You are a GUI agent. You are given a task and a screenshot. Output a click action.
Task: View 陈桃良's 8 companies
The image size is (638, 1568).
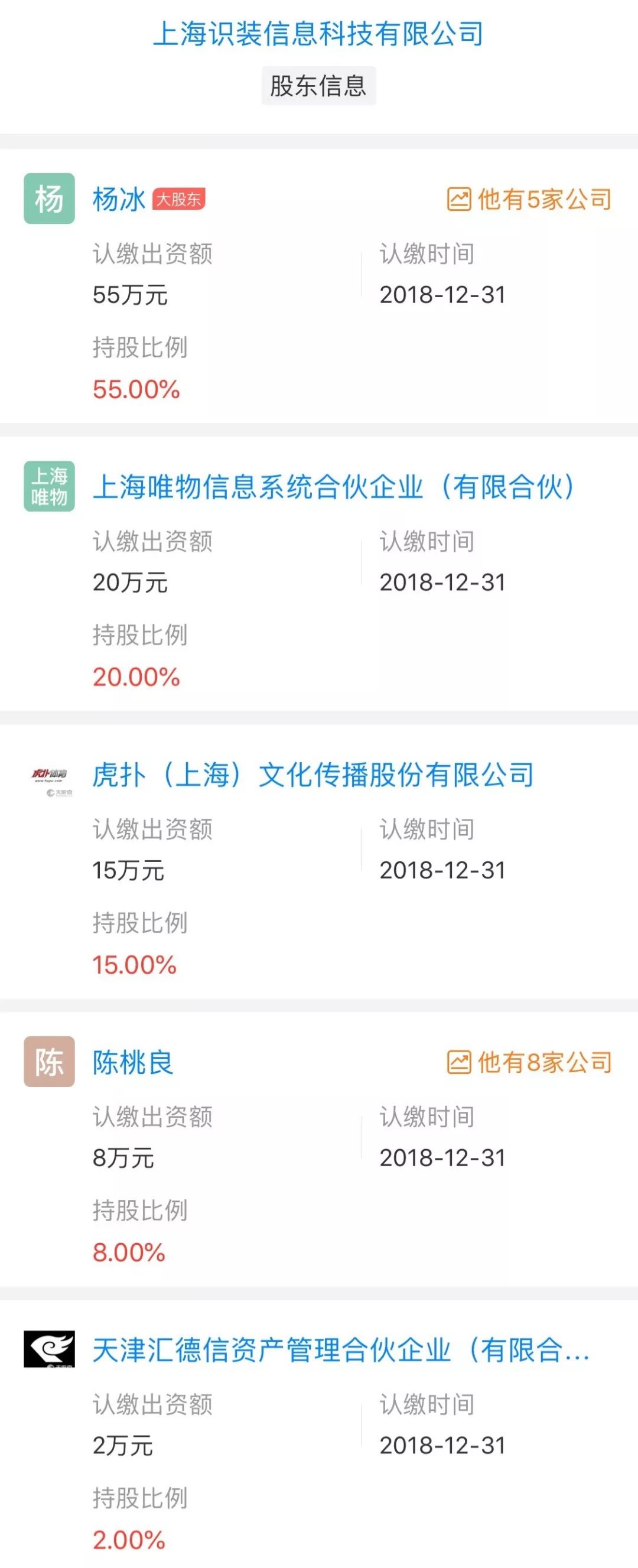tap(530, 1063)
